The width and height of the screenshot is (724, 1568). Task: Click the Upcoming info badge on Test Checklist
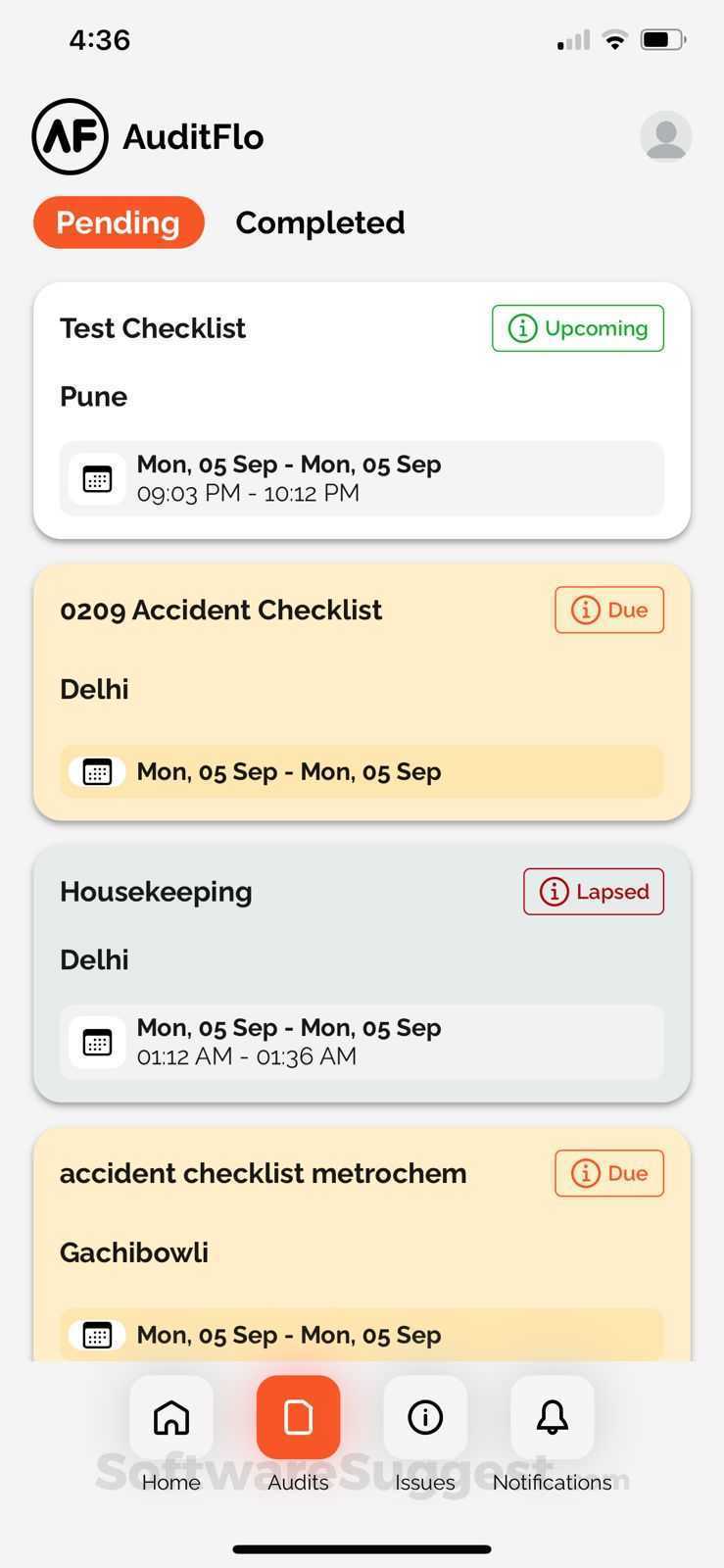[x=577, y=328]
